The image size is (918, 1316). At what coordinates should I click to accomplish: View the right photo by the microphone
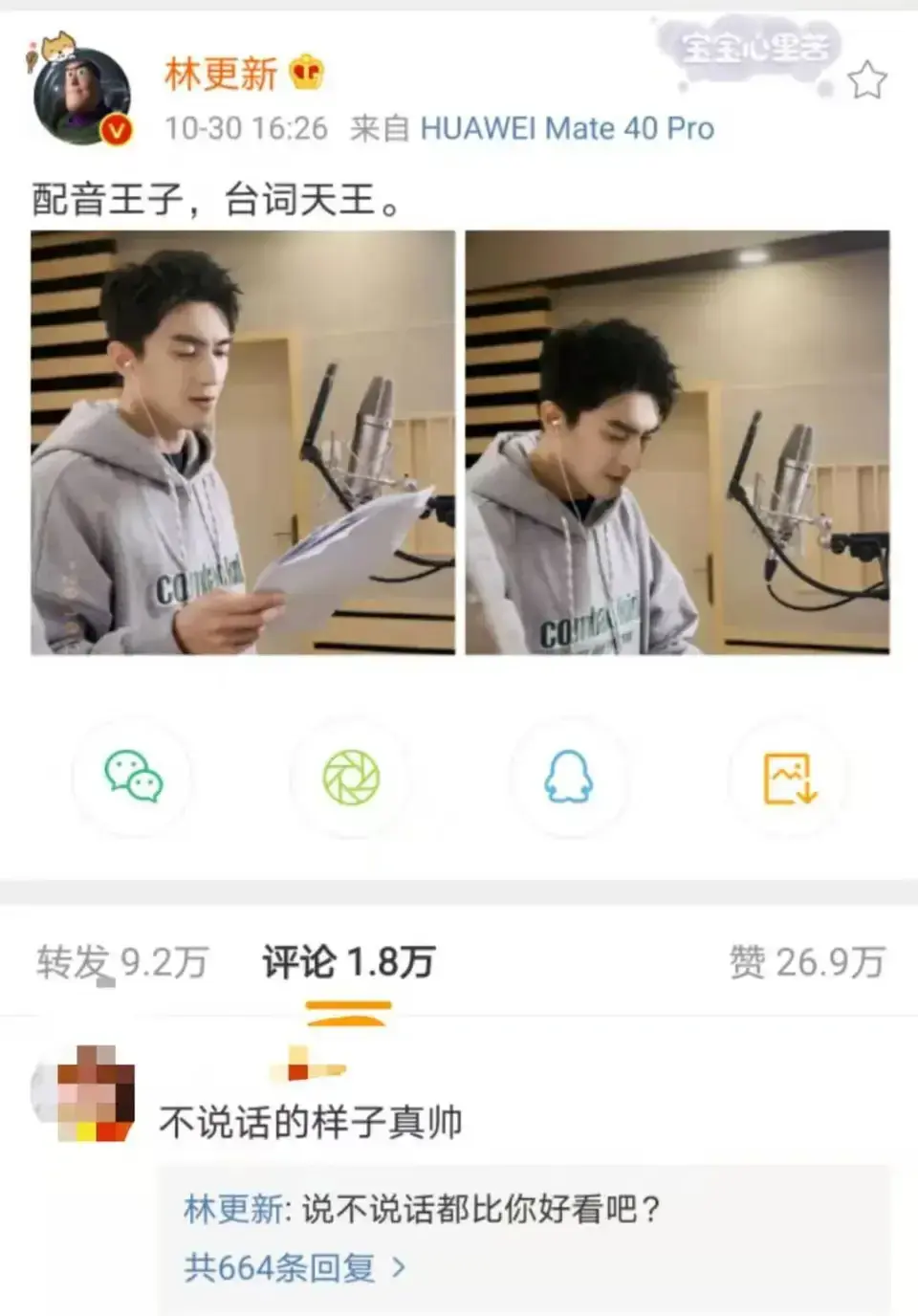(677, 443)
